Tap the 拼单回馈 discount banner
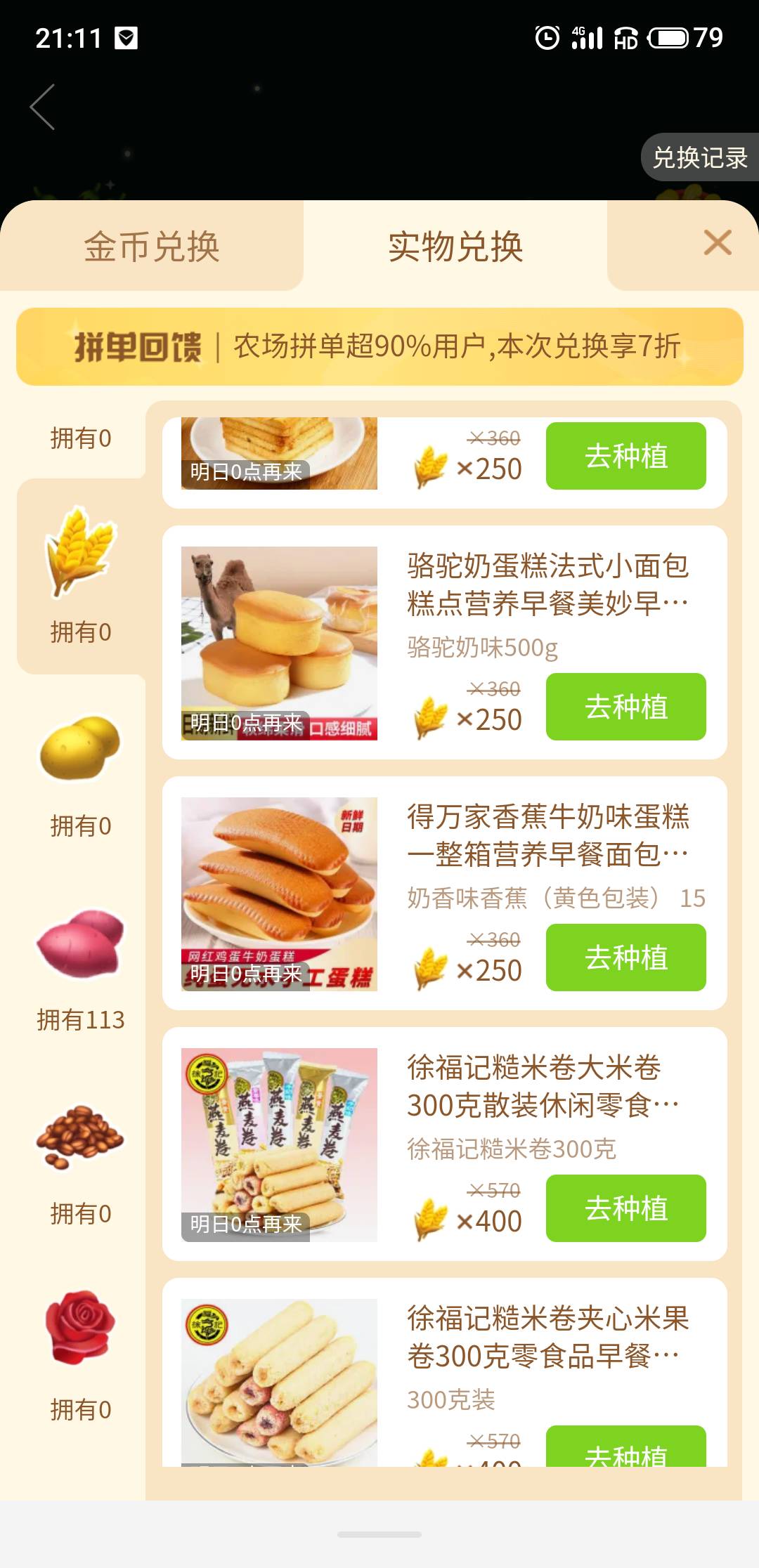 [x=379, y=346]
